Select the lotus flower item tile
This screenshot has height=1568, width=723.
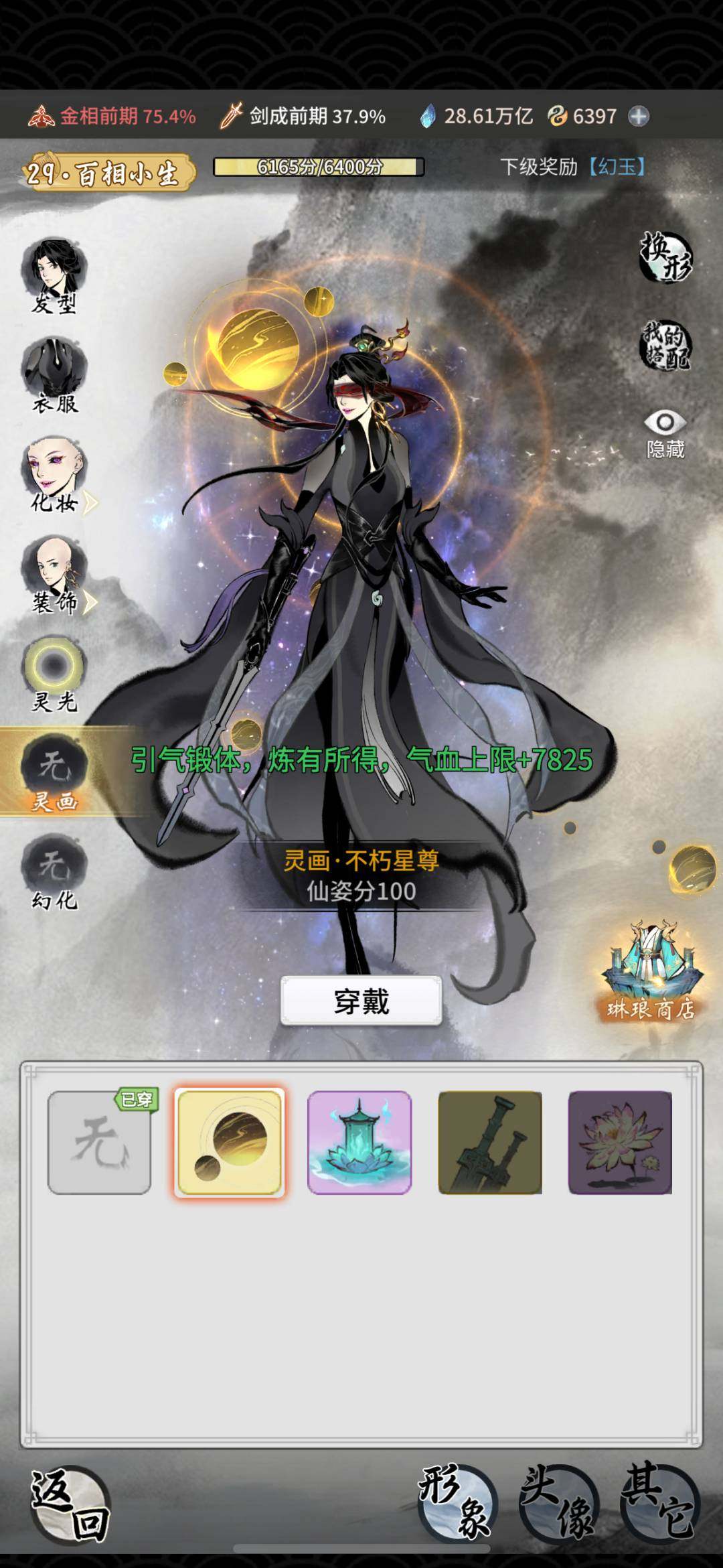coord(620,1143)
